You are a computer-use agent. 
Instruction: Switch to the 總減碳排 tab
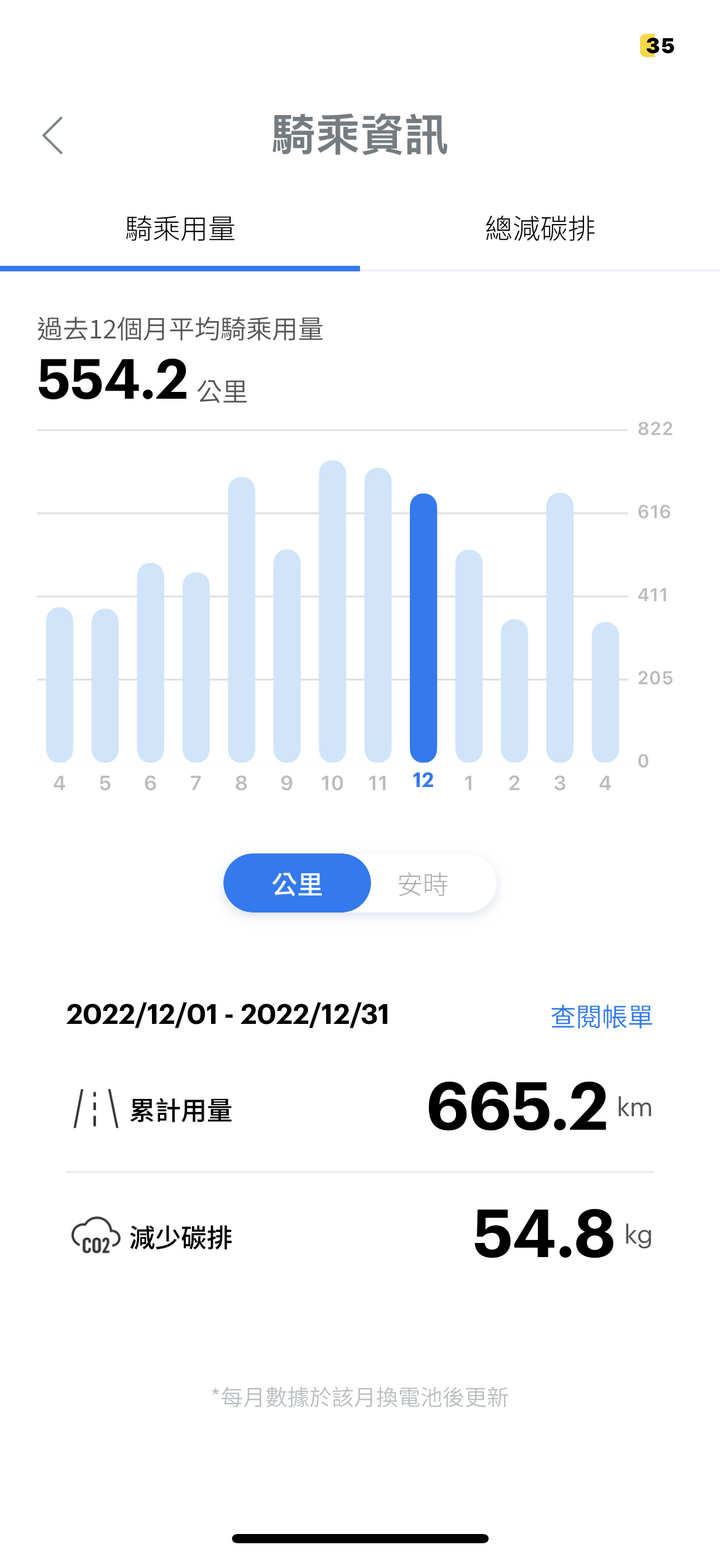tap(540, 229)
